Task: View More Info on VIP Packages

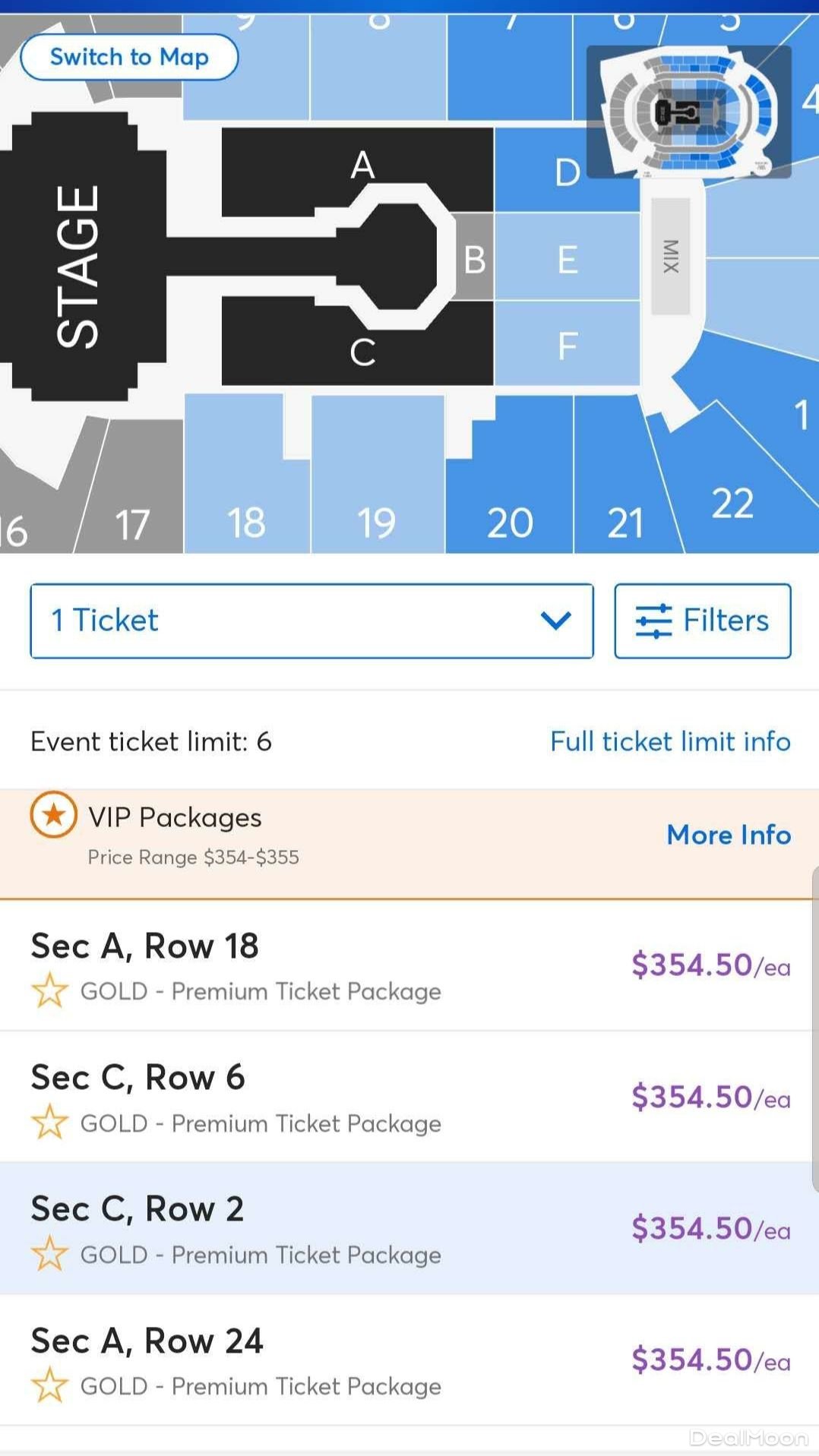Action: pos(728,835)
